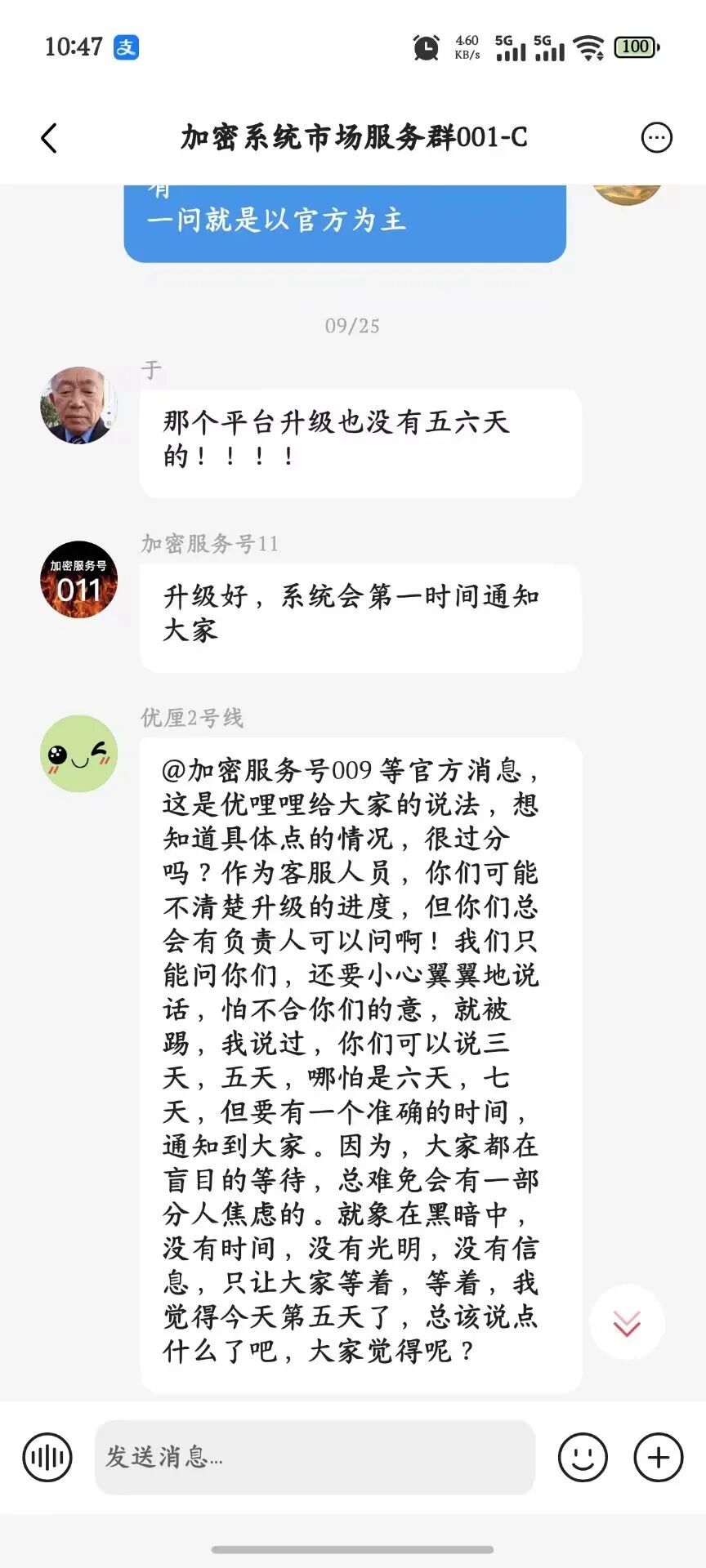706x1568 pixels.
Task: Tap the back arrow to leave the chat
Action: point(49,137)
